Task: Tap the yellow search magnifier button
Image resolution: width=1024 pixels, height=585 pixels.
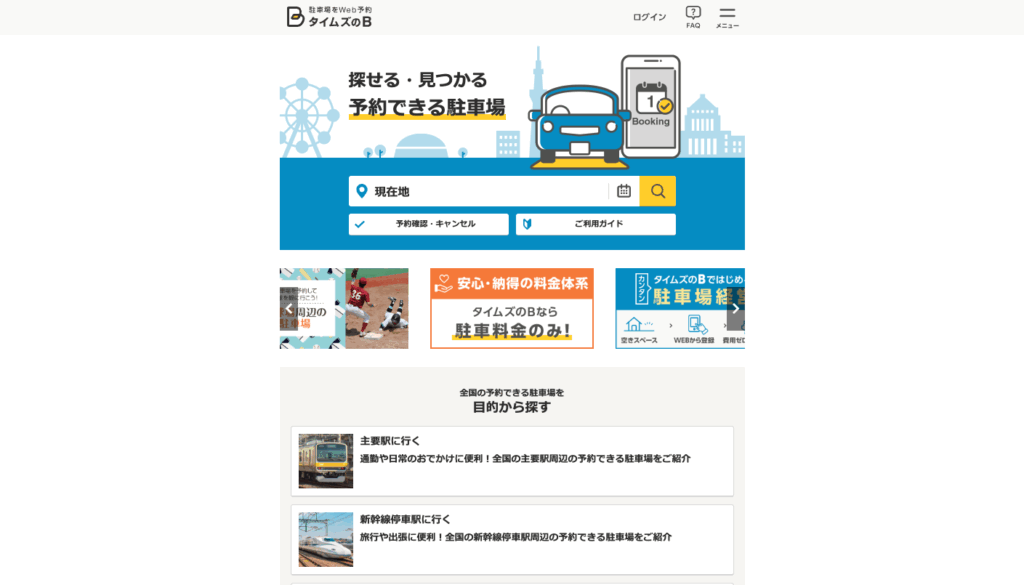Action: 658,191
